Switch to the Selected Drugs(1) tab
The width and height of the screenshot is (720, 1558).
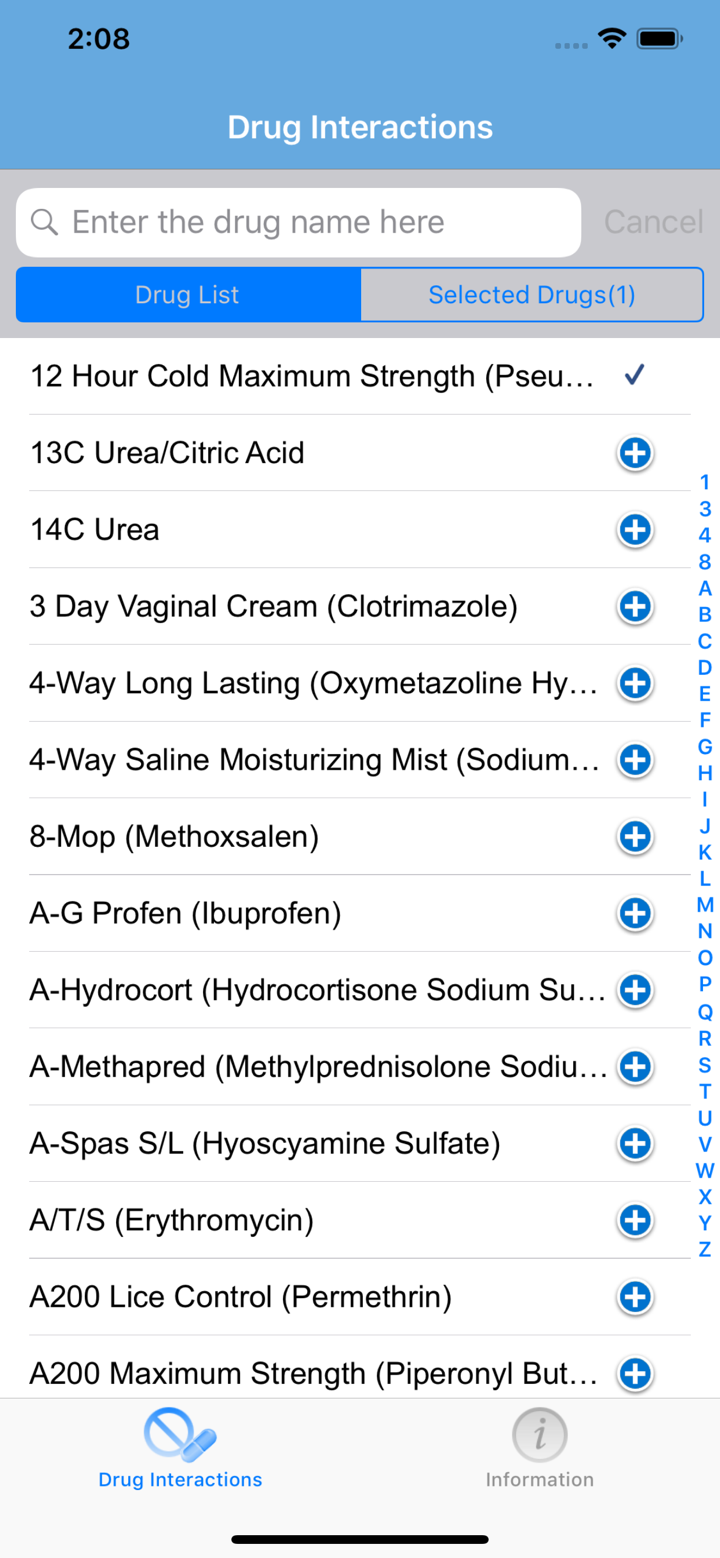532,294
